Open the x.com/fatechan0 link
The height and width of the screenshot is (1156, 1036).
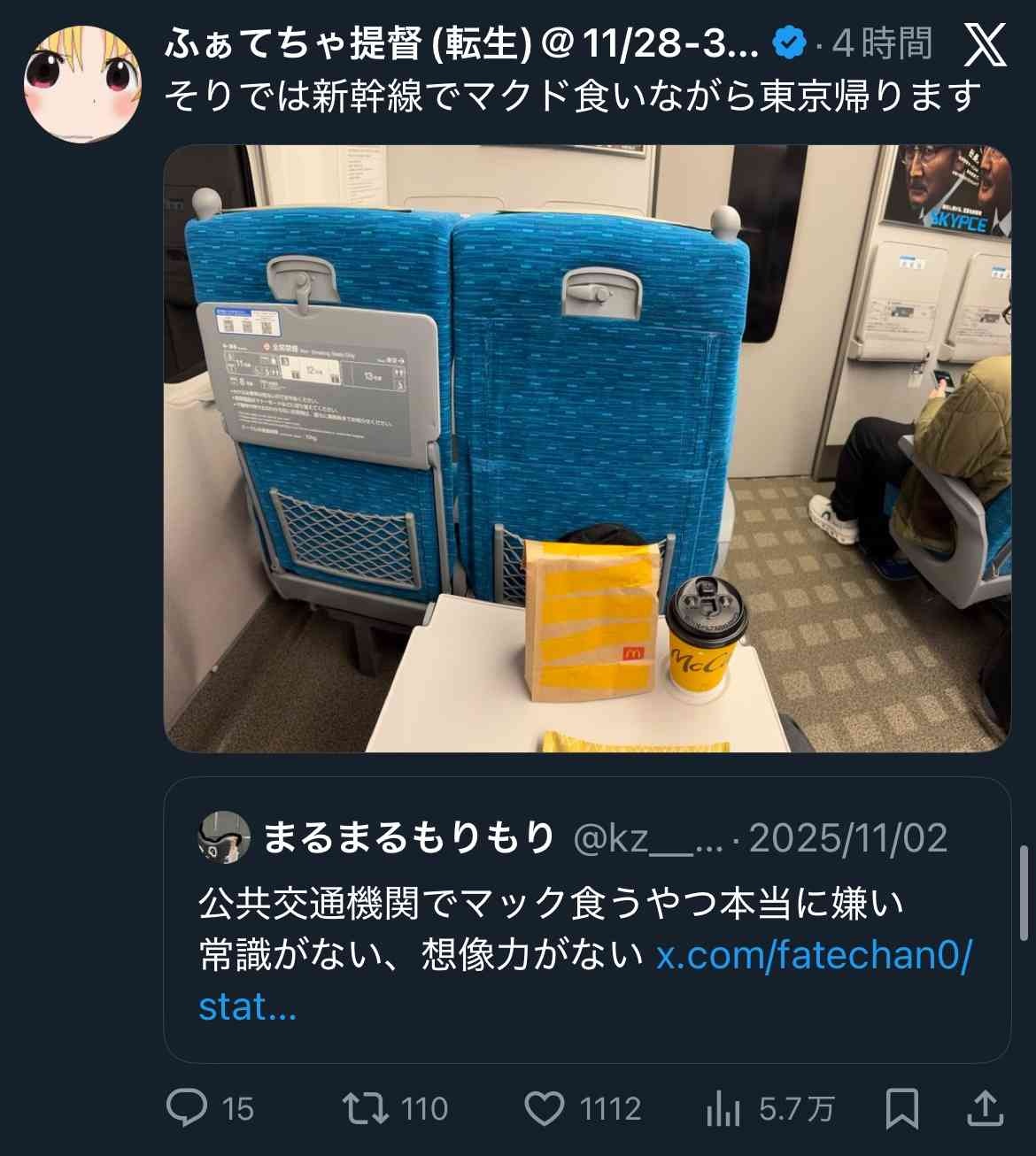pos(813,956)
